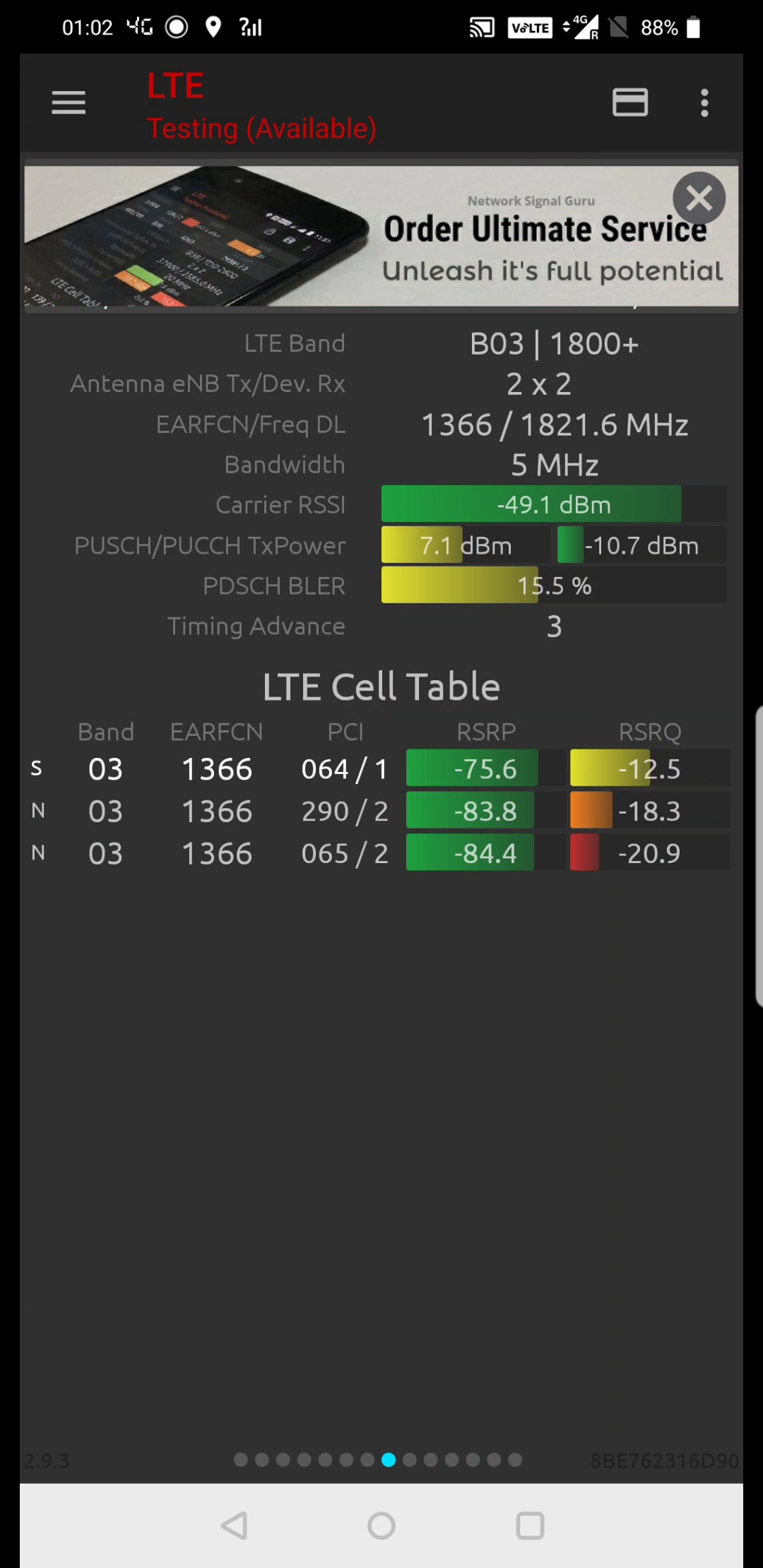Show recent apps
Viewport: 763px width, 1568px height.
point(530,1526)
